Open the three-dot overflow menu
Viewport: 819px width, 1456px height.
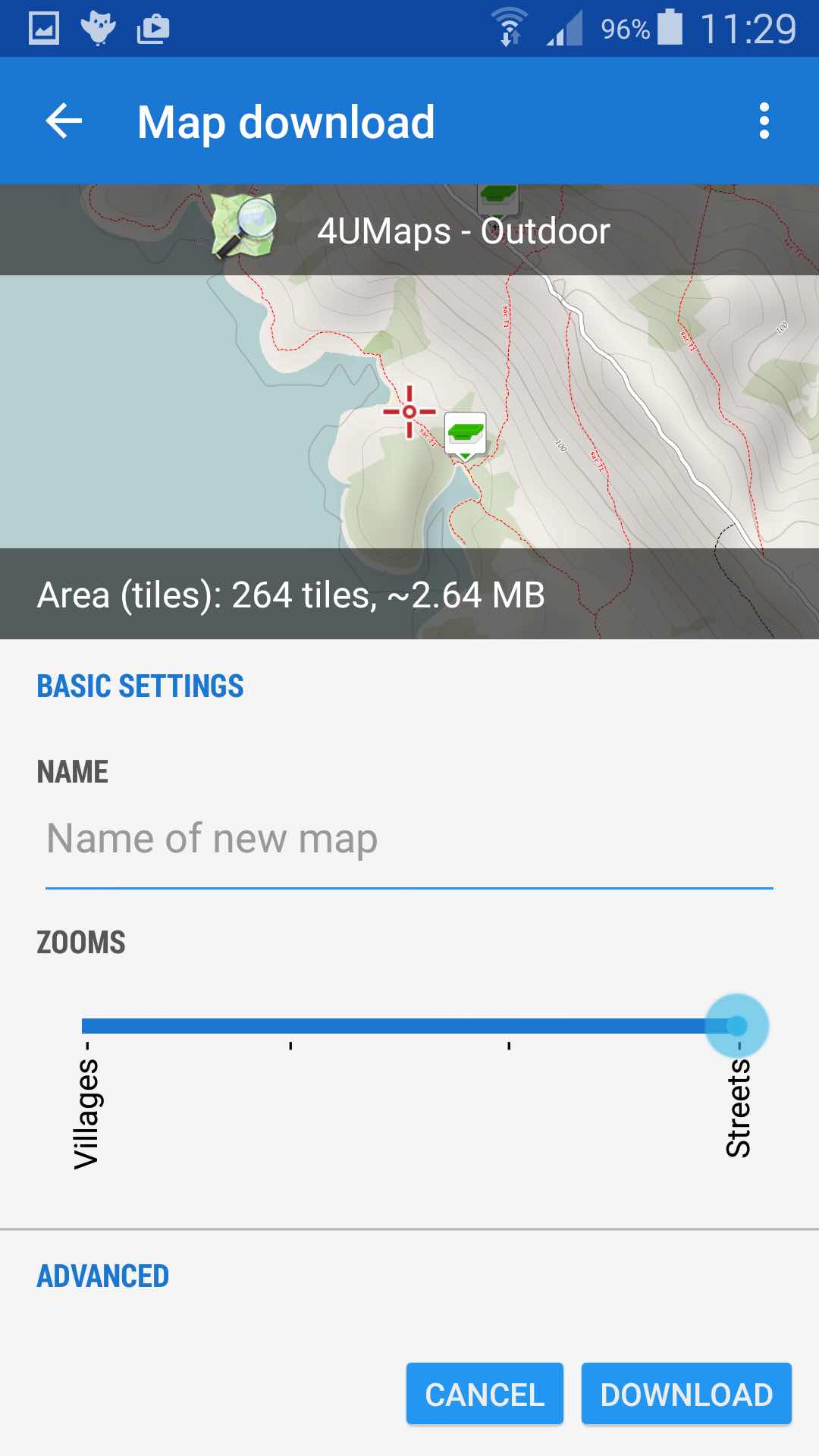(764, 121)
